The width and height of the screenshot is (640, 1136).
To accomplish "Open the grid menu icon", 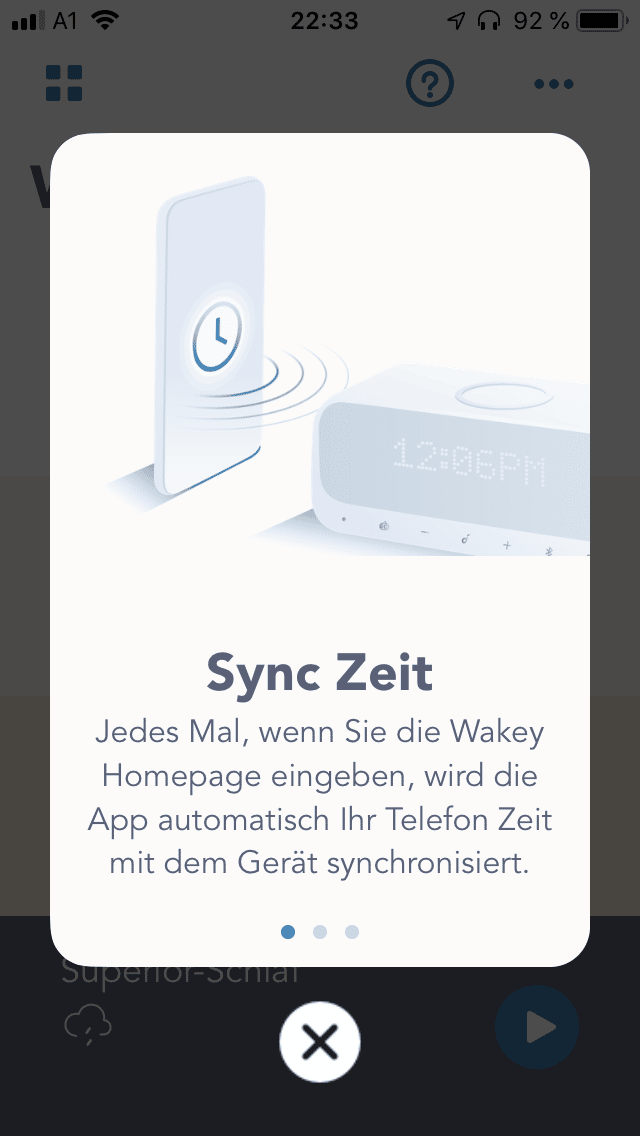I will click(x=64, y=83).
